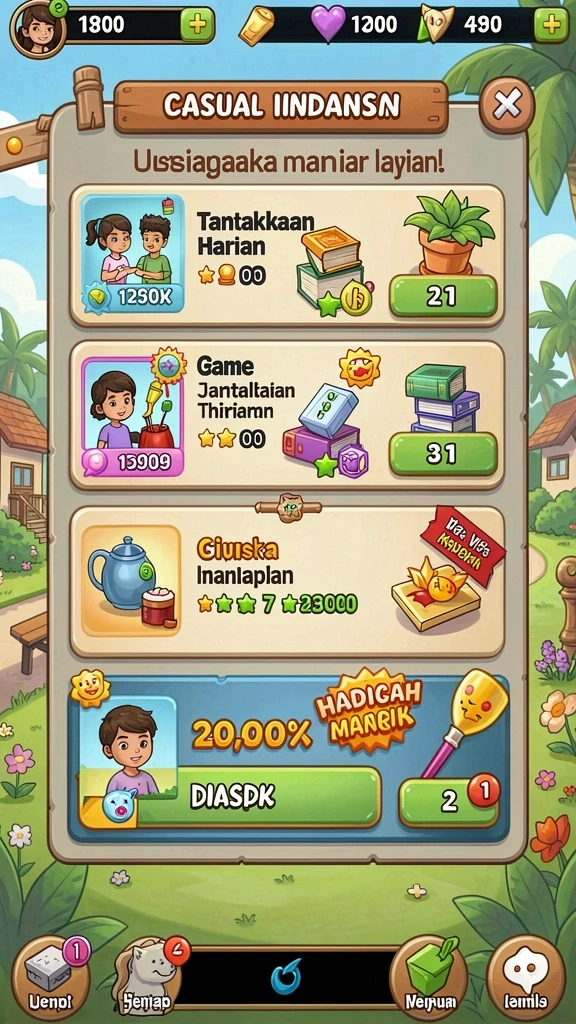Tap the plus button beside 1800 coins
This screenshot has height=1024, width=576.
[x=197, y=25]
